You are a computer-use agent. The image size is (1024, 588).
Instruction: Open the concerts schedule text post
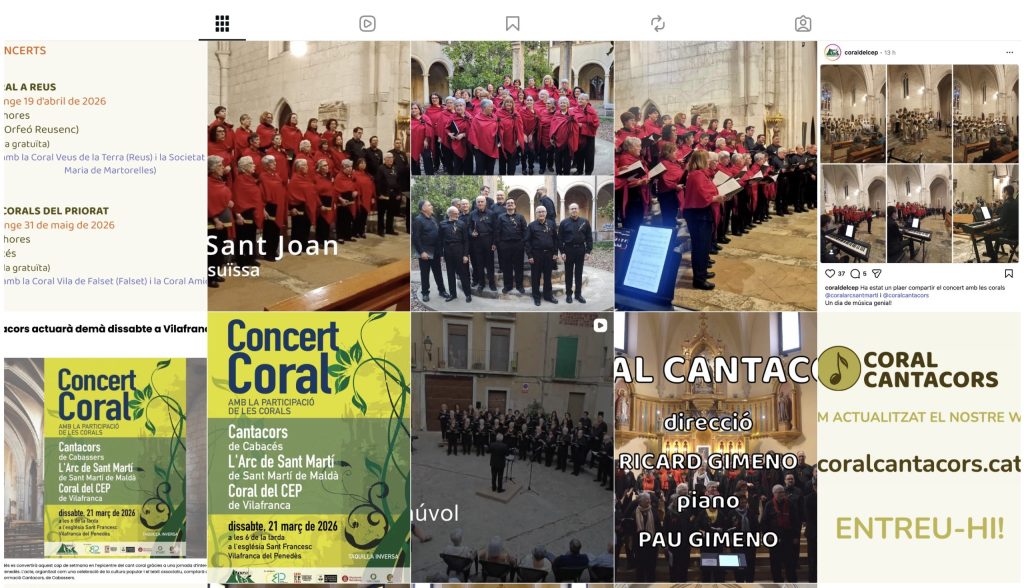pos(103,175)
